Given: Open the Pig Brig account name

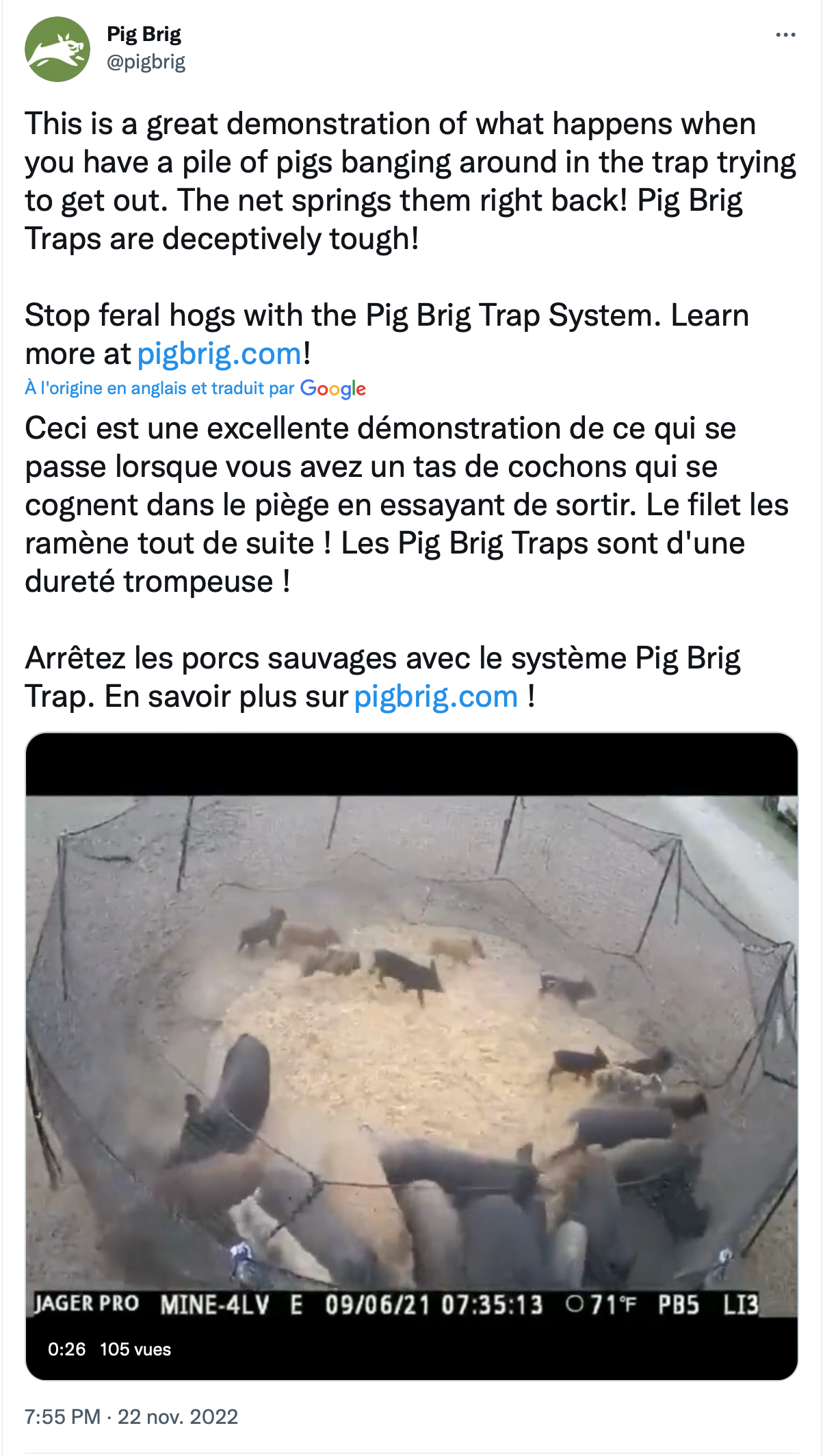Looking at the screenshot, I should (144, 34).
